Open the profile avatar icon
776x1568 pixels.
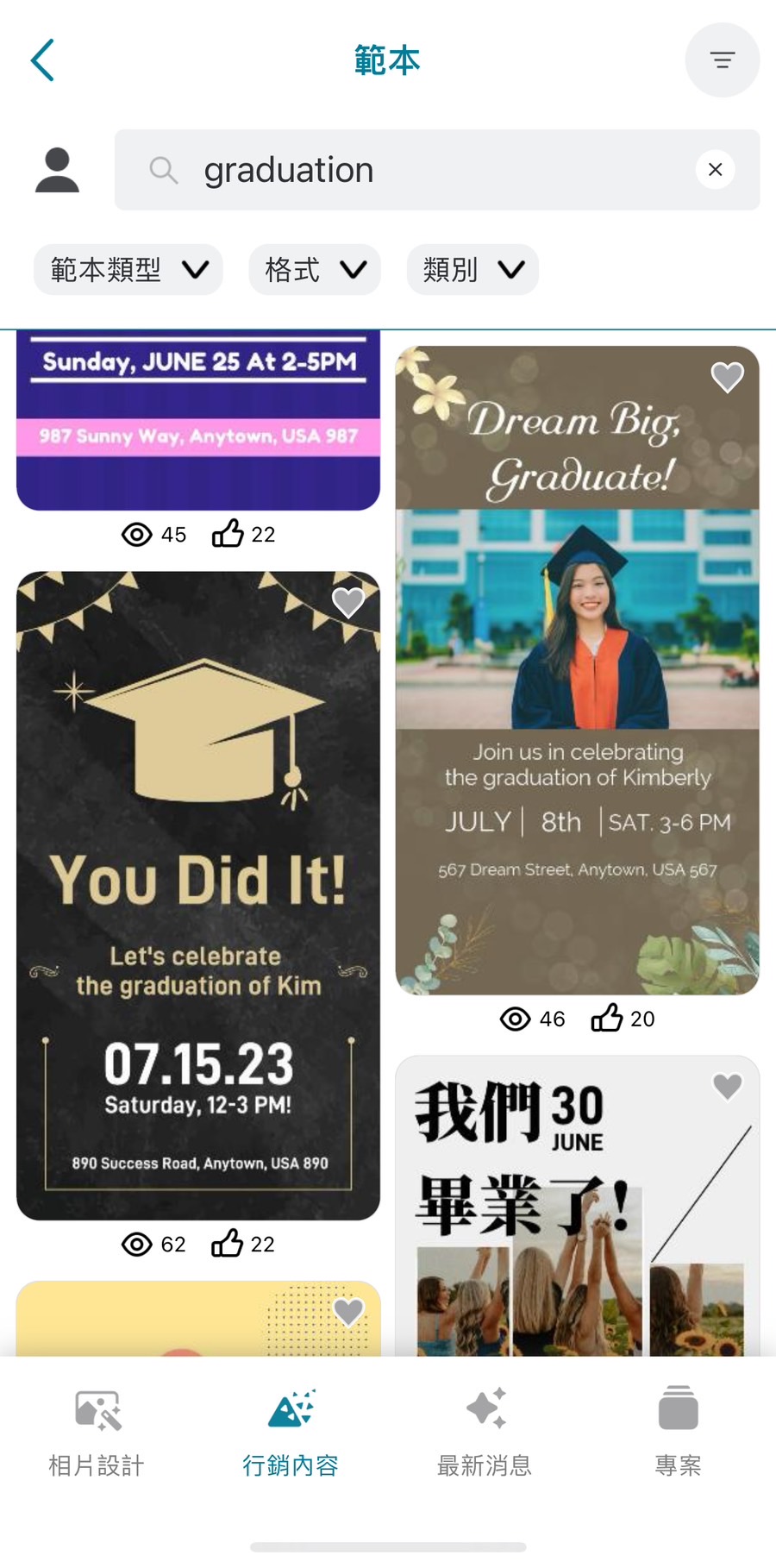pyautogui.click(x=57, y=170)
